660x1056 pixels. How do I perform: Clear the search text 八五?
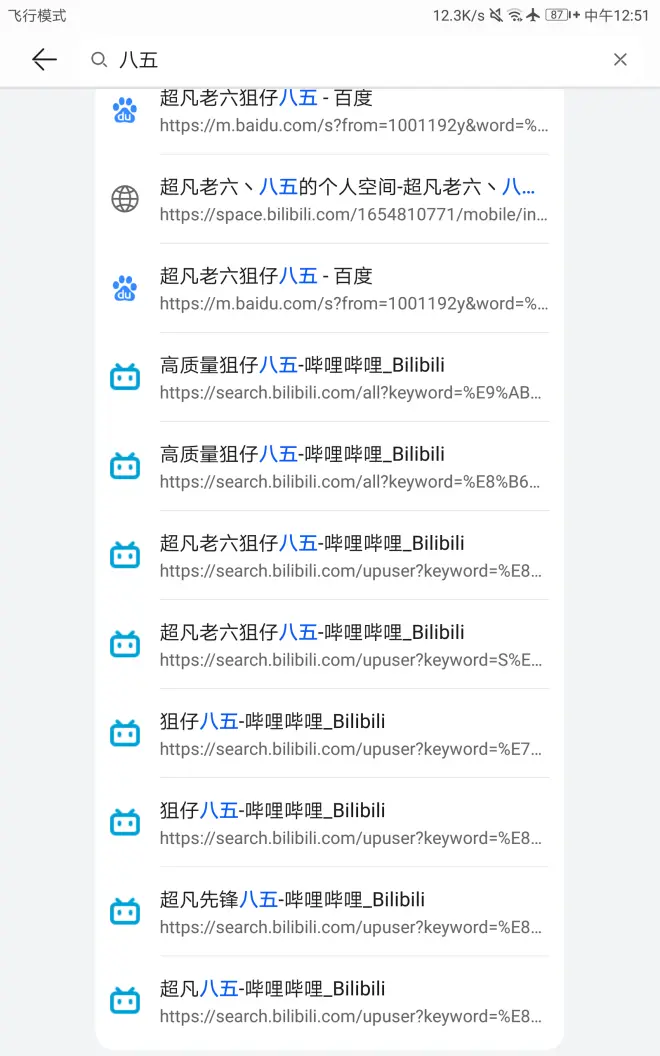[620, 60]
